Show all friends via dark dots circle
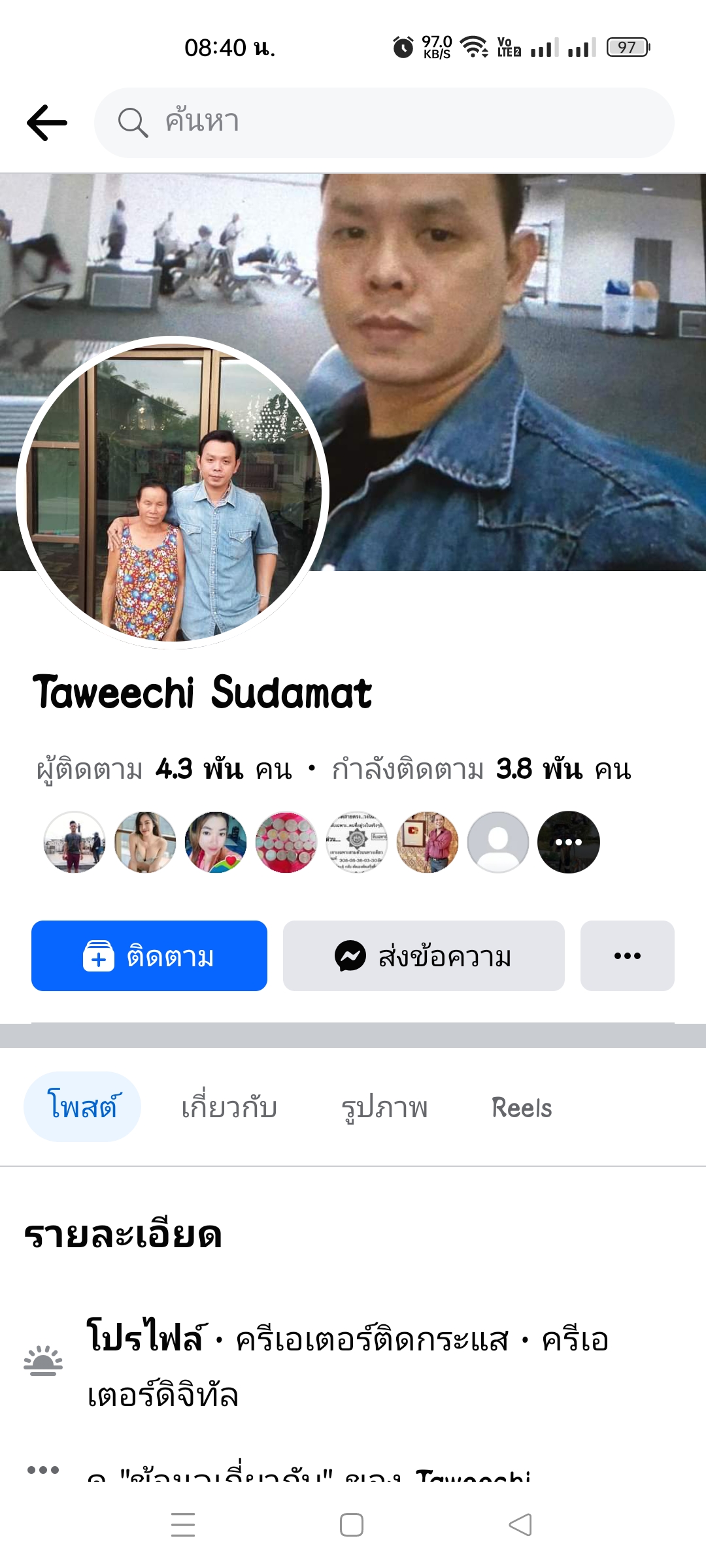706x1568 pixels. [x=568, y=842]
